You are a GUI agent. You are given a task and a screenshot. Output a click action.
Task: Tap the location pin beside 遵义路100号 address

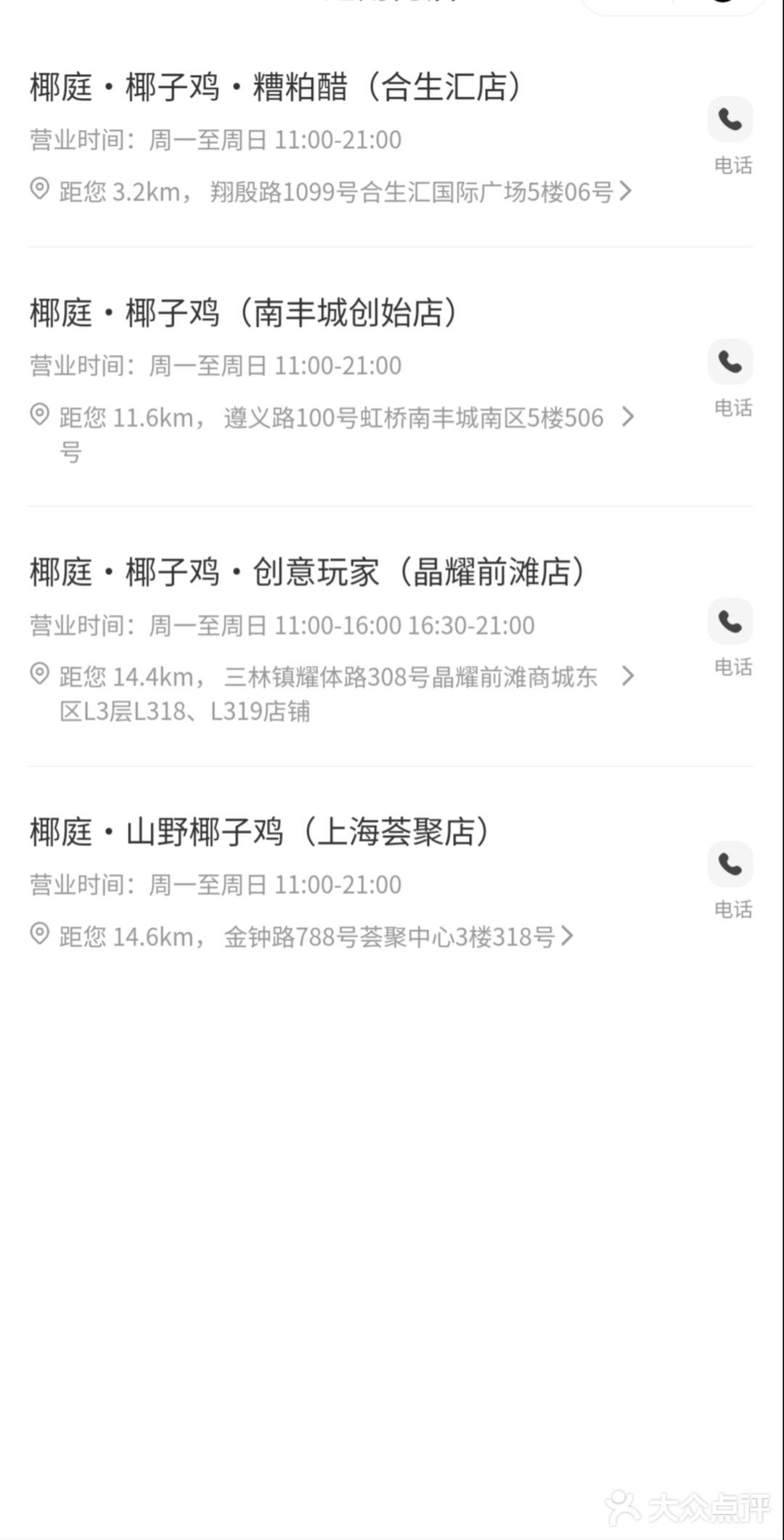coord(40,415)
